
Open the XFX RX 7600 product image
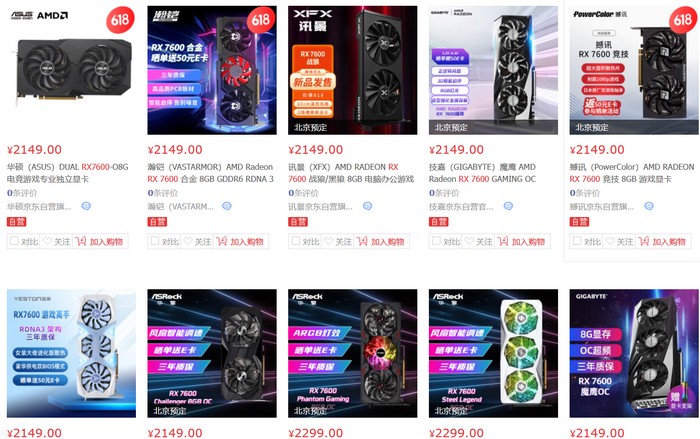coord(352,70)
